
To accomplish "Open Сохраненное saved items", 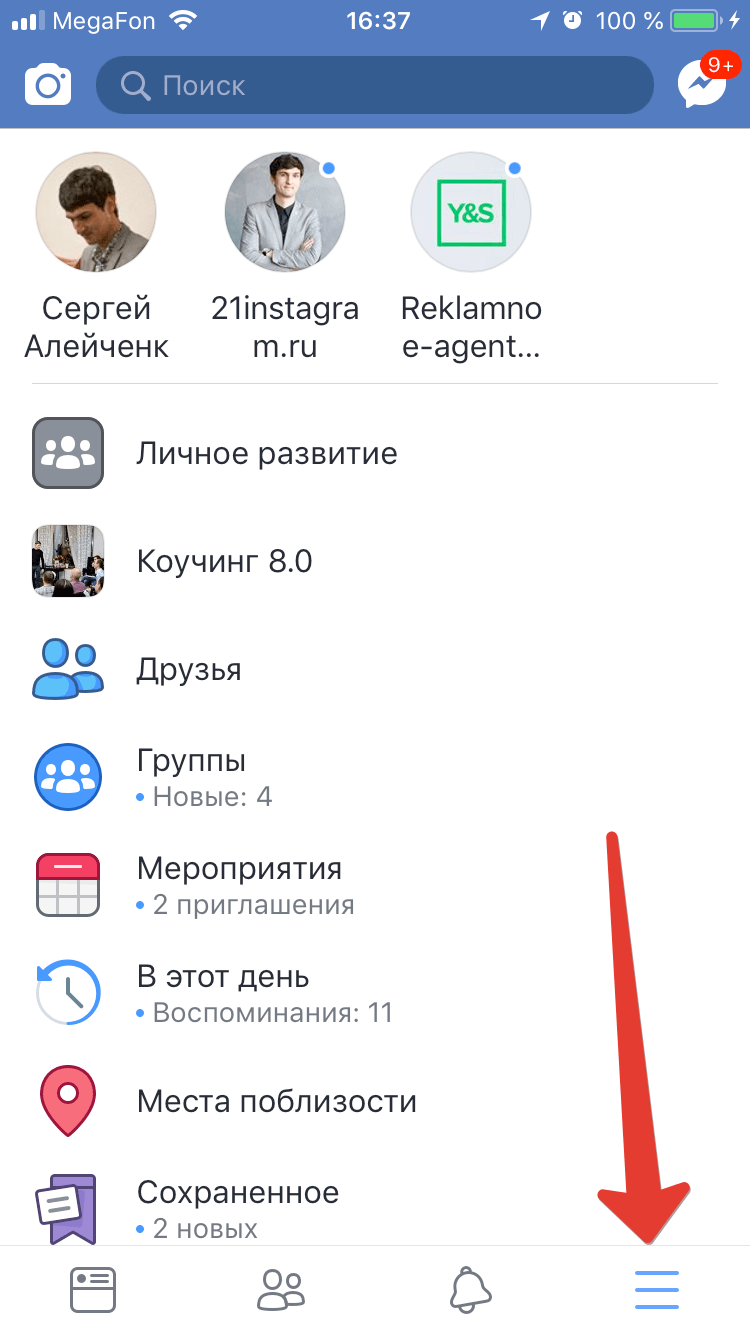I will (x=237, y=1207).
